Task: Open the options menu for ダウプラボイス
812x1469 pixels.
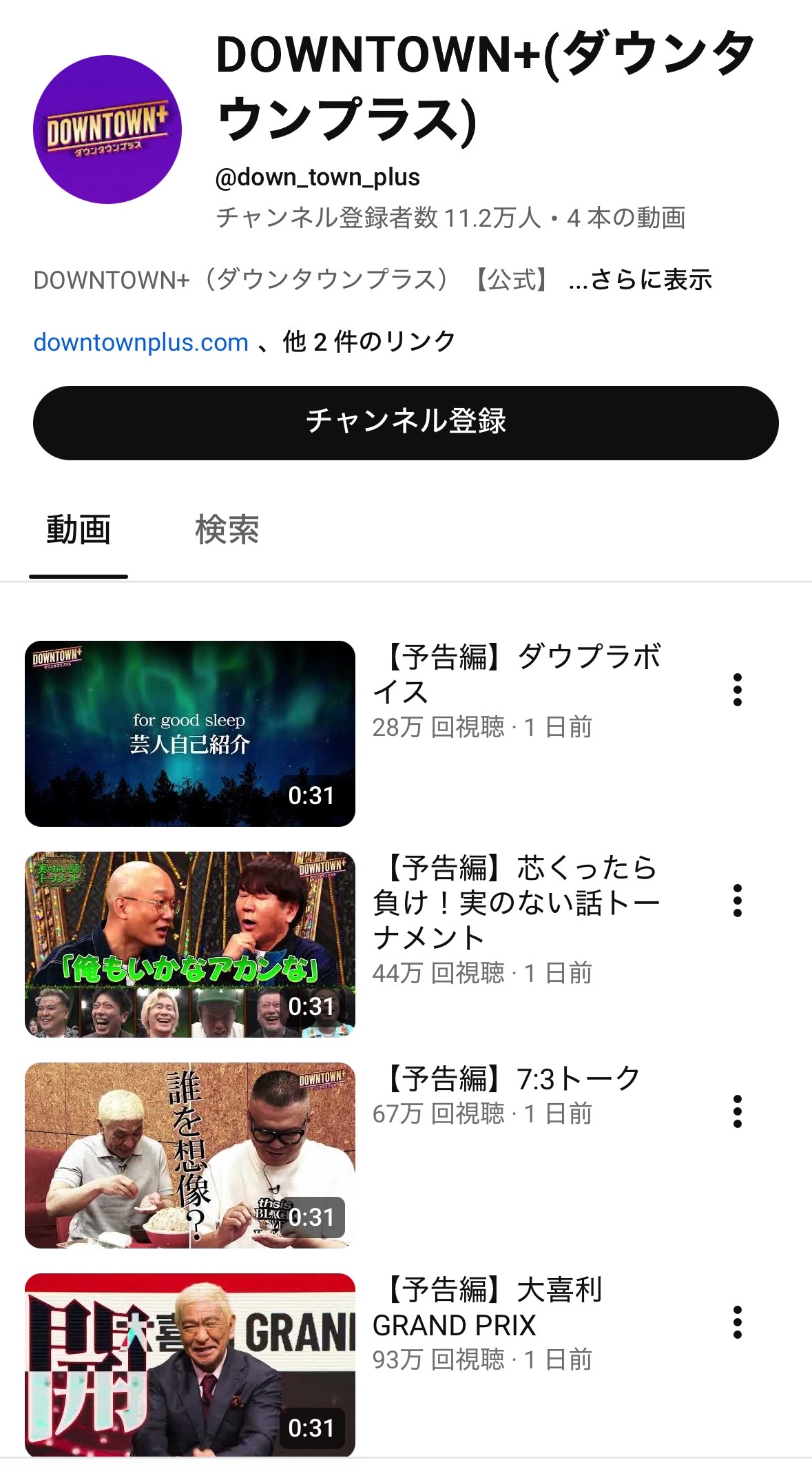Action: [x=738, y=690]
